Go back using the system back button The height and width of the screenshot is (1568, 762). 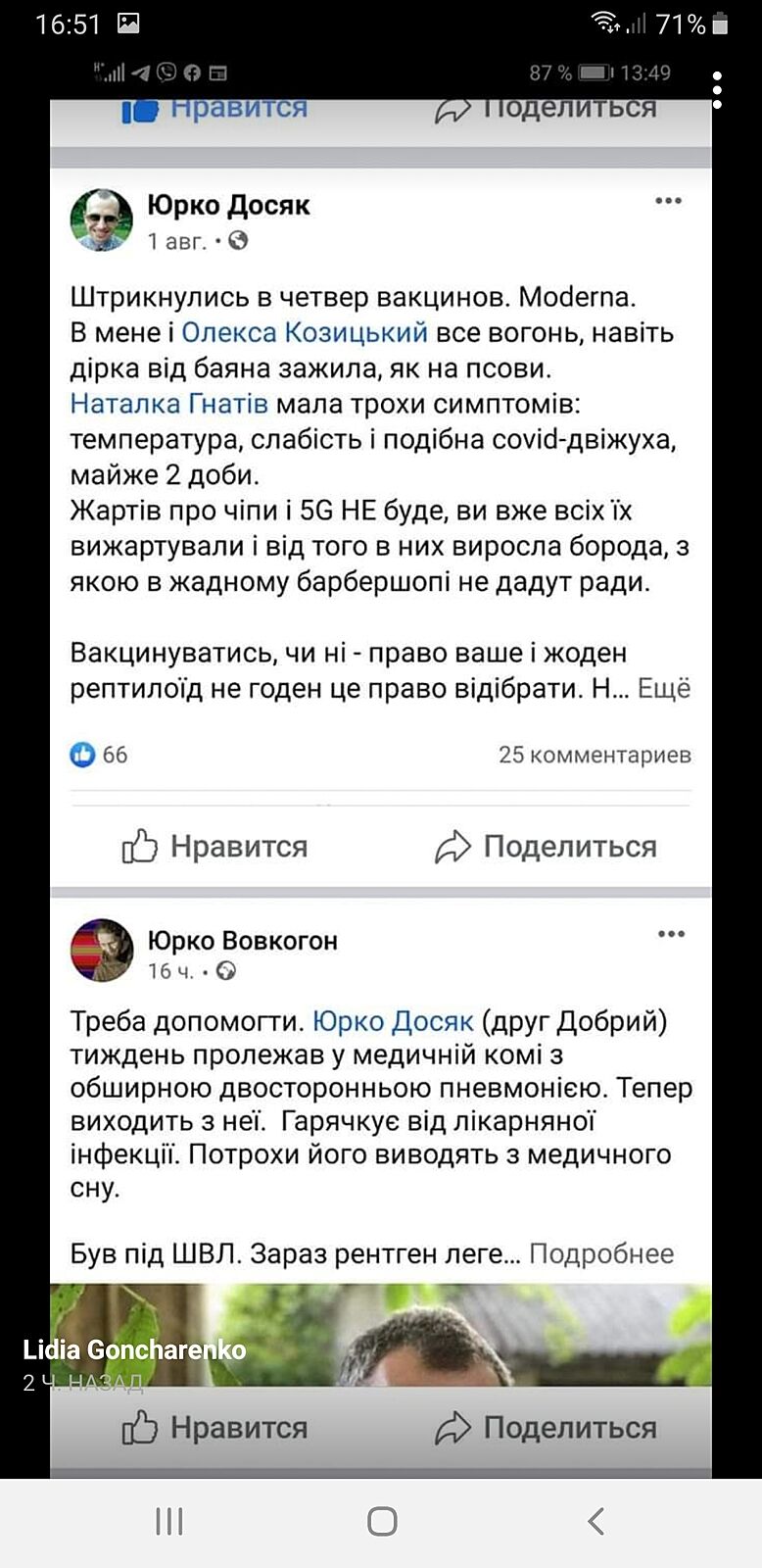[595, 1521]
